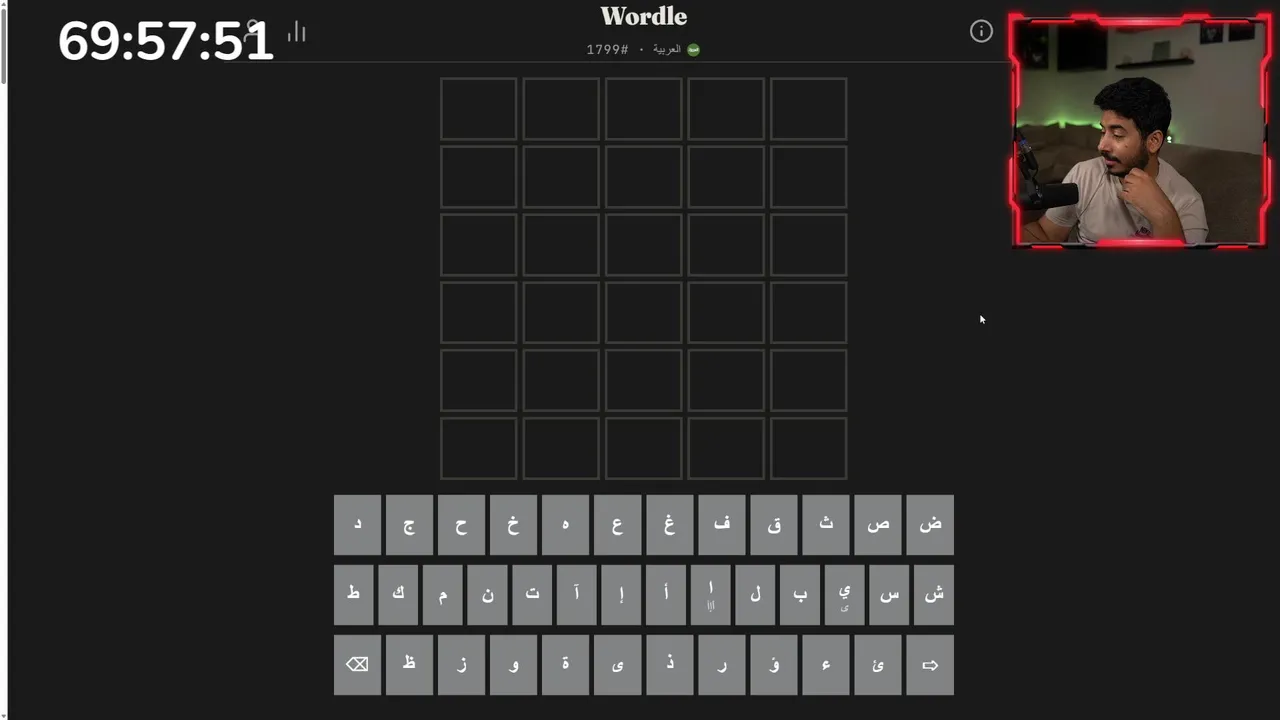
Task: Enter the letter ل
Action: click(755, 594)
